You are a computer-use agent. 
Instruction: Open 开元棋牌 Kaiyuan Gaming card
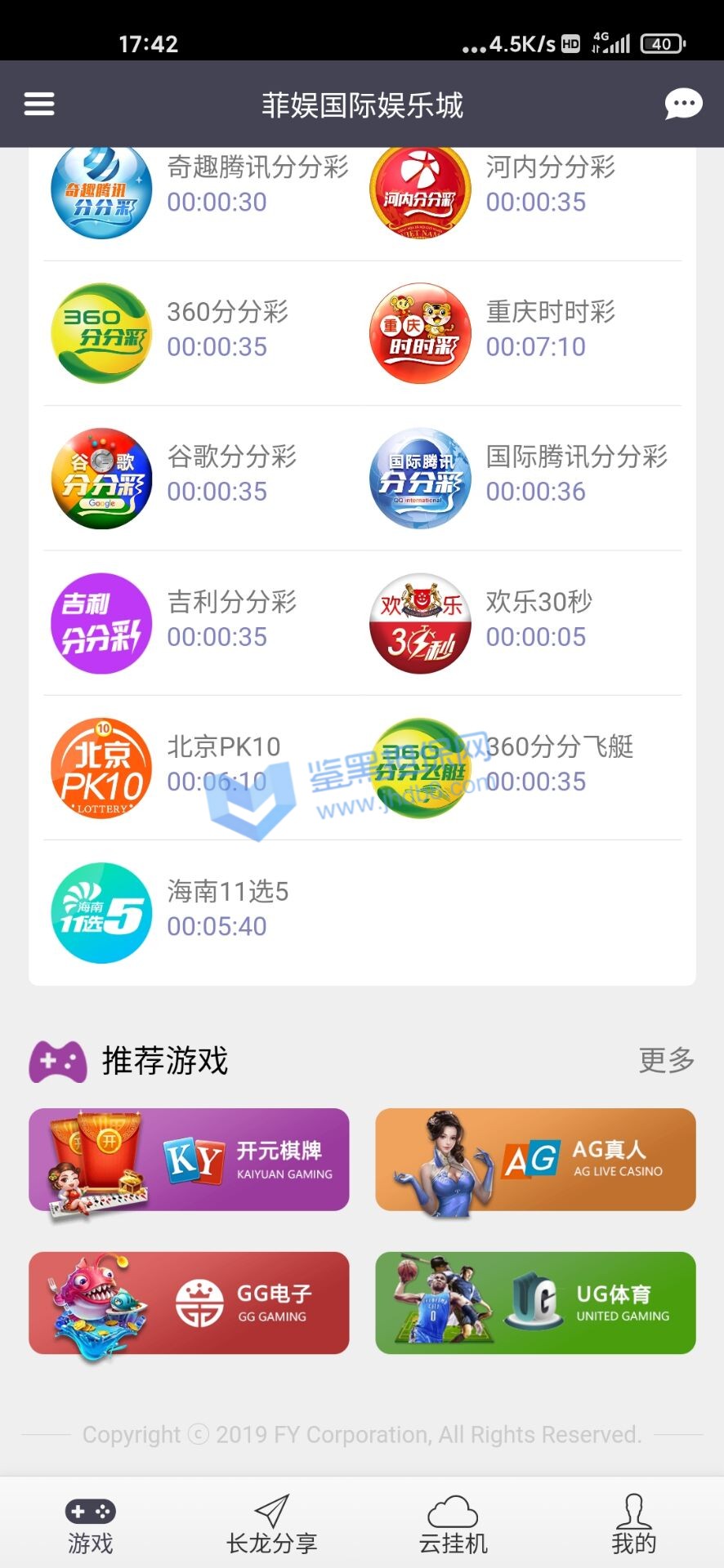[189, 1160]
